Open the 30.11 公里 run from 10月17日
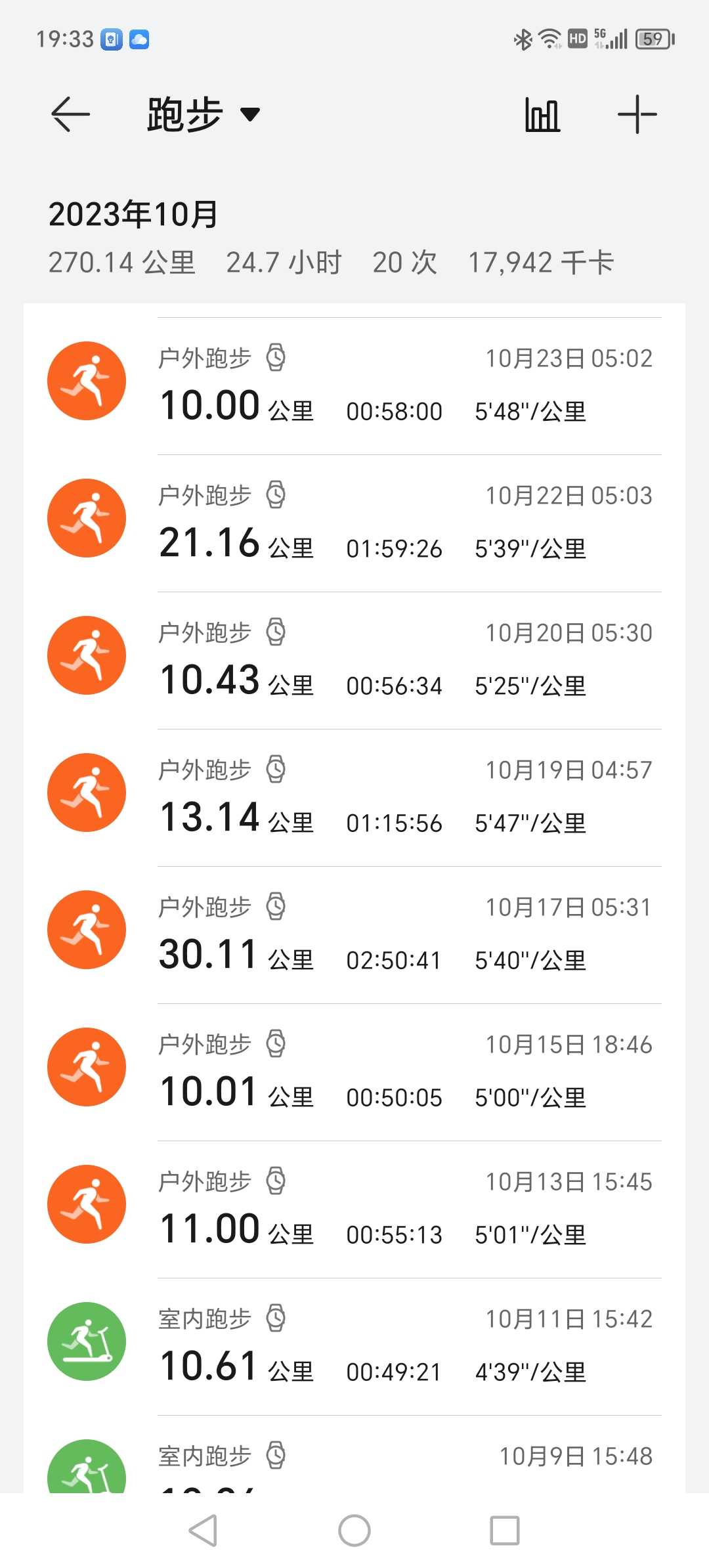 pos(354,935)
